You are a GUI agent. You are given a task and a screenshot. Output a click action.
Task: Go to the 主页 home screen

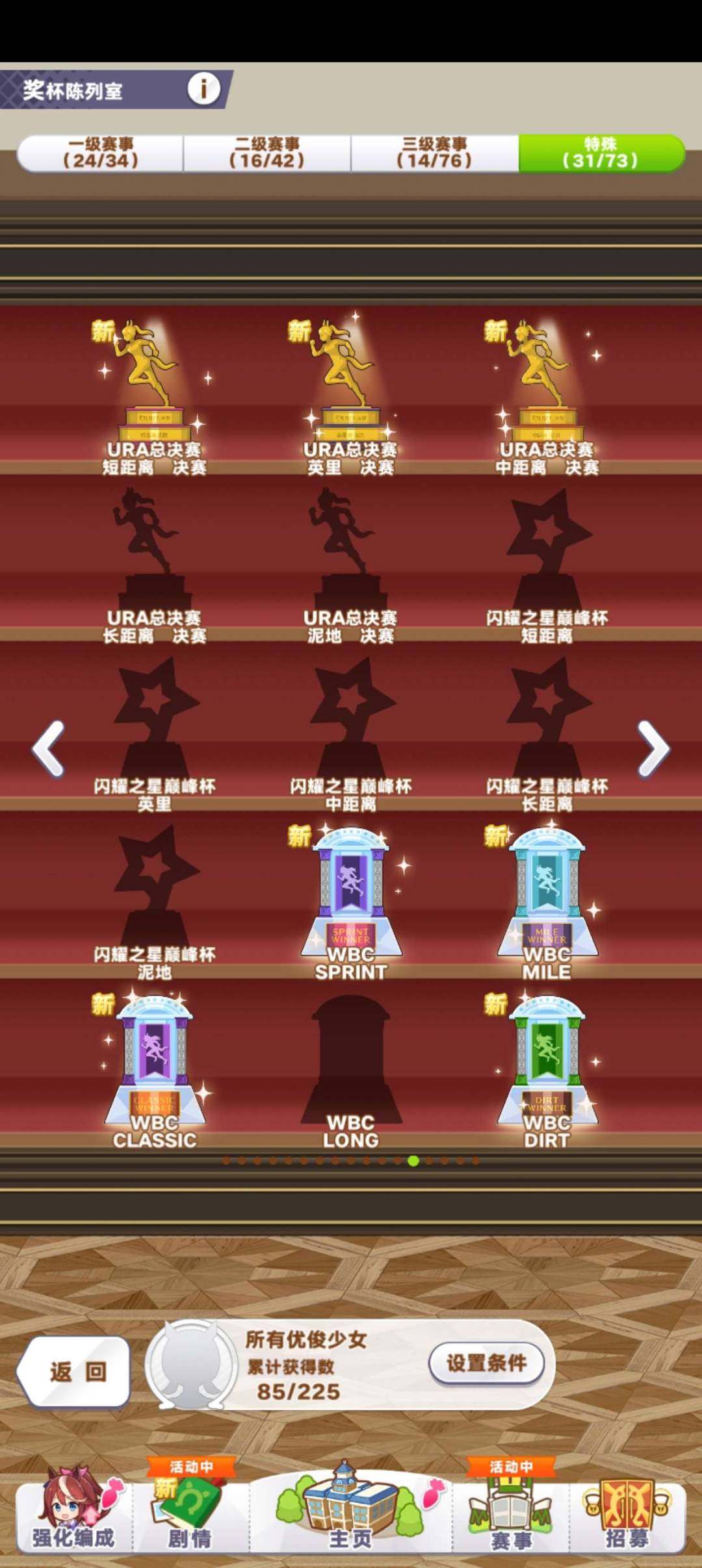point(350,1510)
